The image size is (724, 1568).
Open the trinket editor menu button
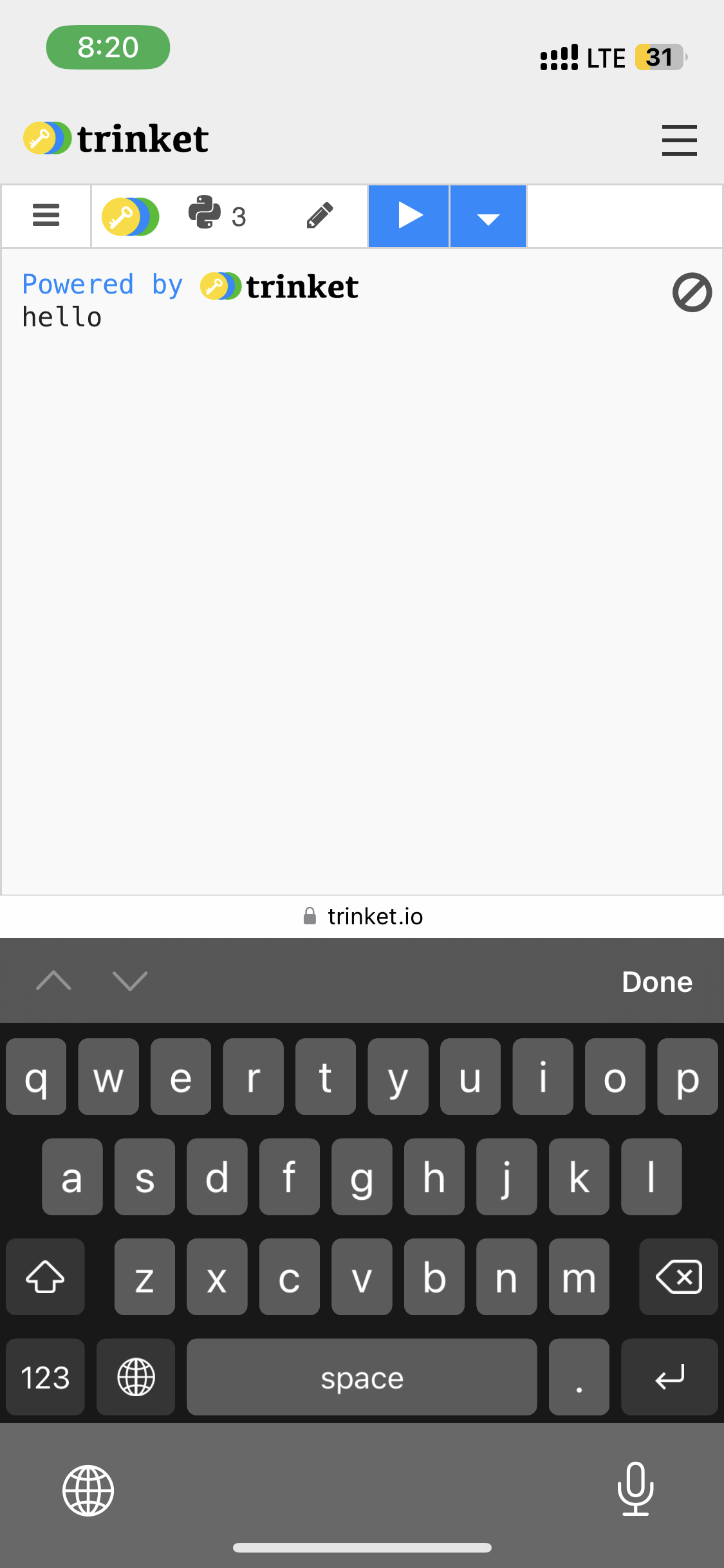click(x=46, y=216)
